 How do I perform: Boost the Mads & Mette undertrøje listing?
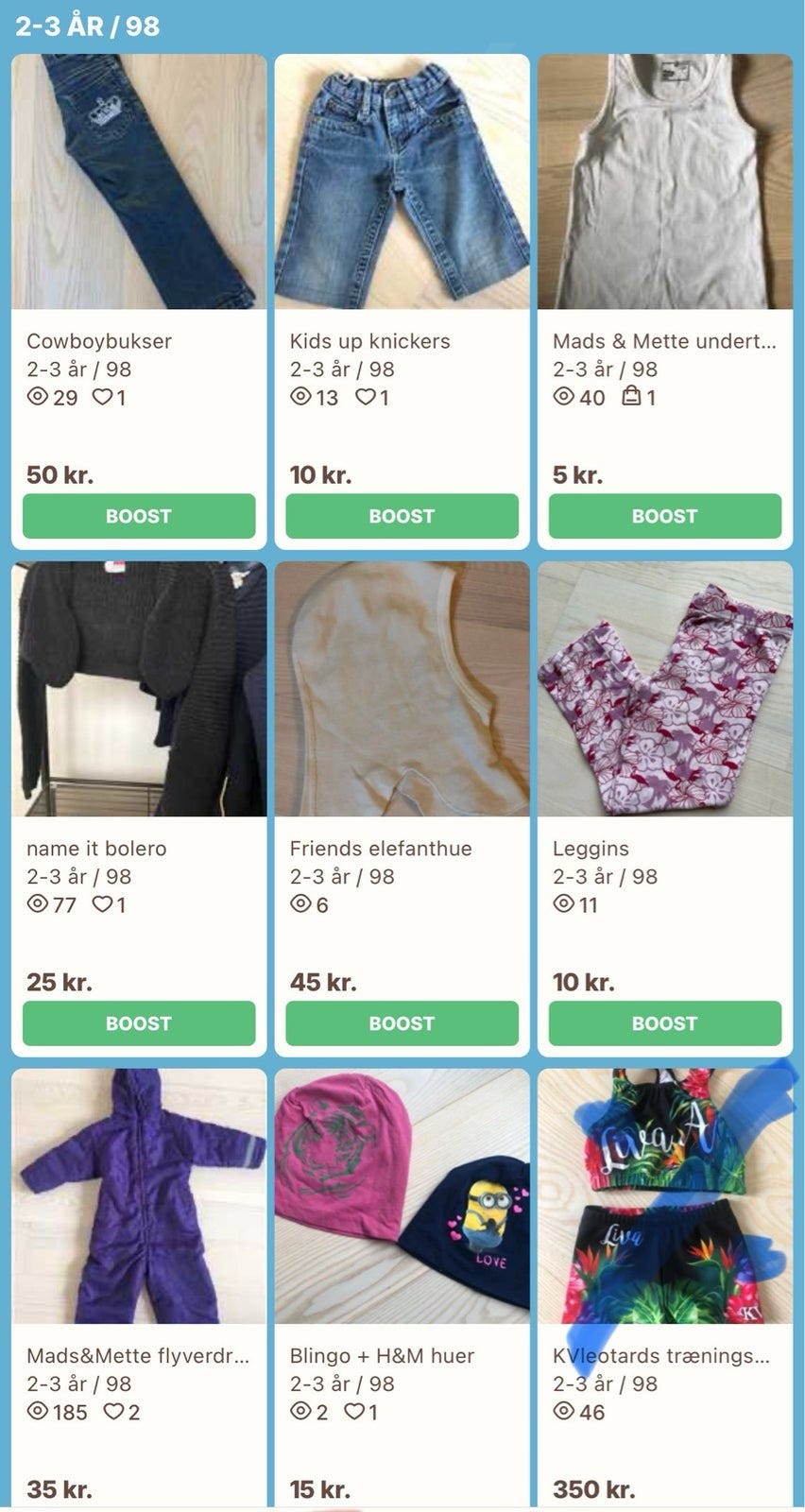[665, 516]
